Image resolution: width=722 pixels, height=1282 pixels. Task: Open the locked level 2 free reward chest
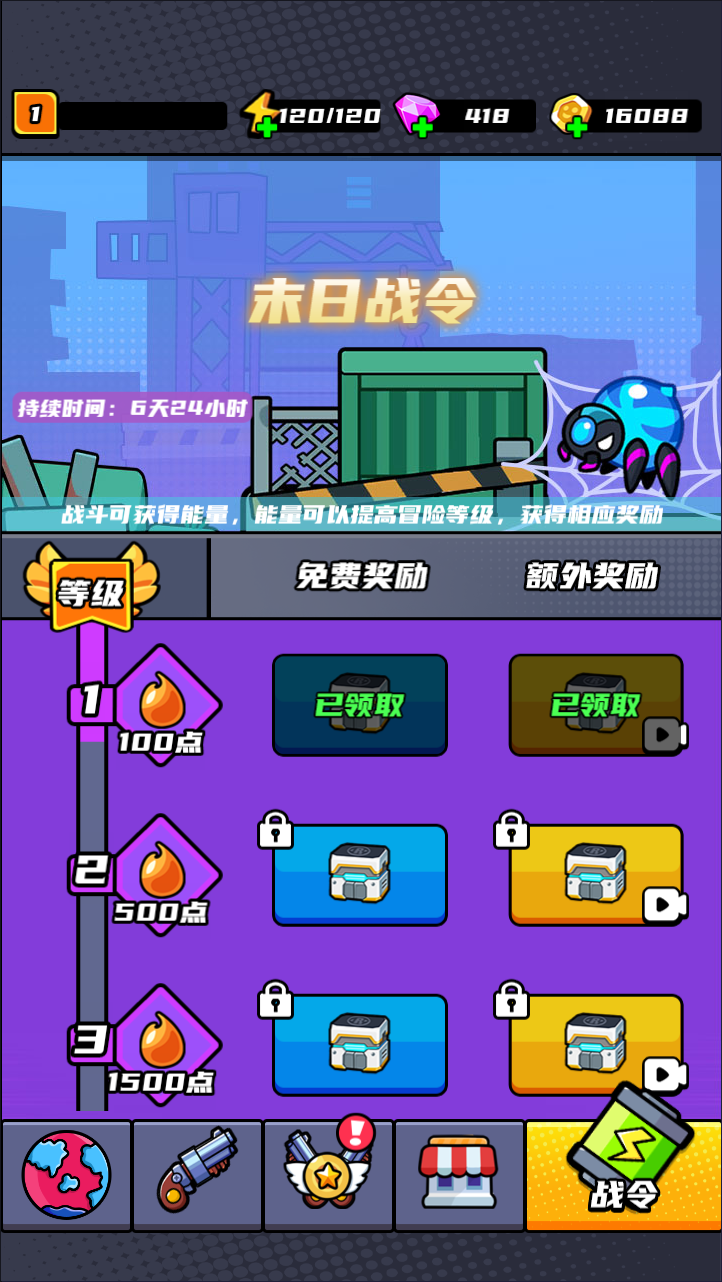[x=360, y=874]
